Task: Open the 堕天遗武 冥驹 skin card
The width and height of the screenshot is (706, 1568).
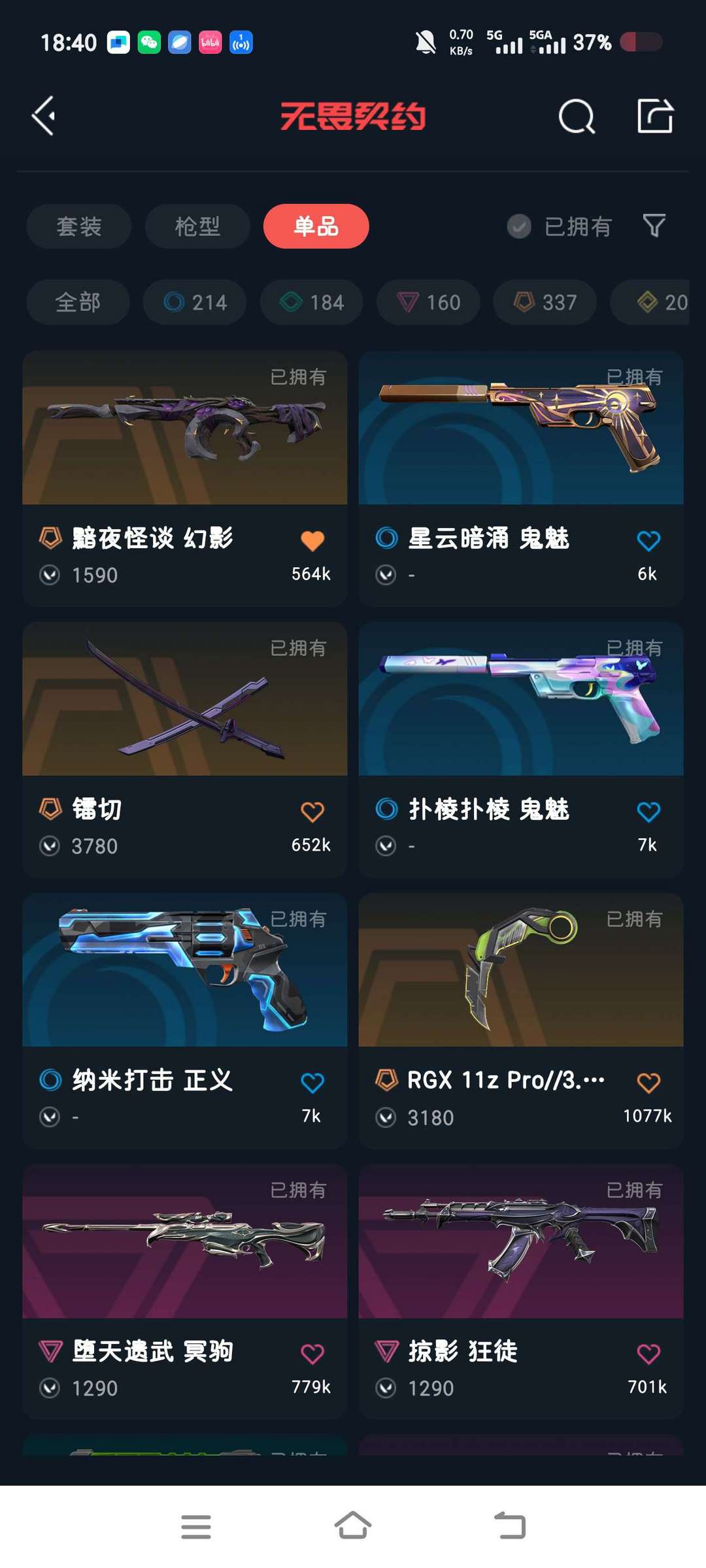Action: click(x=185, y=1292)
